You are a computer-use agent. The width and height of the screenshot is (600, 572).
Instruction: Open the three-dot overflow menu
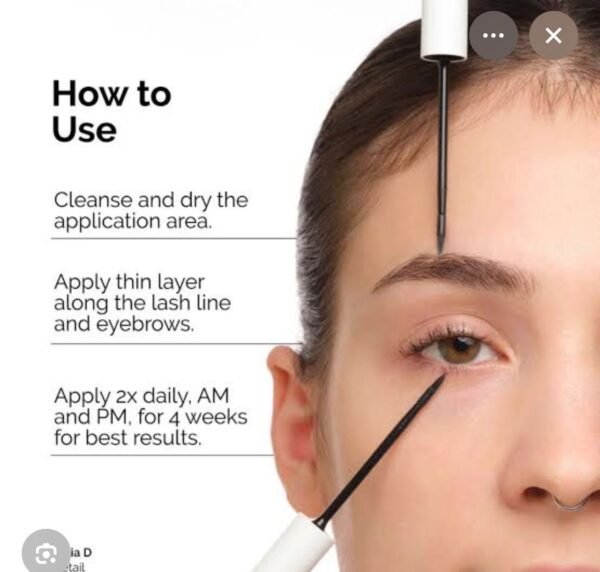point(493,36)
